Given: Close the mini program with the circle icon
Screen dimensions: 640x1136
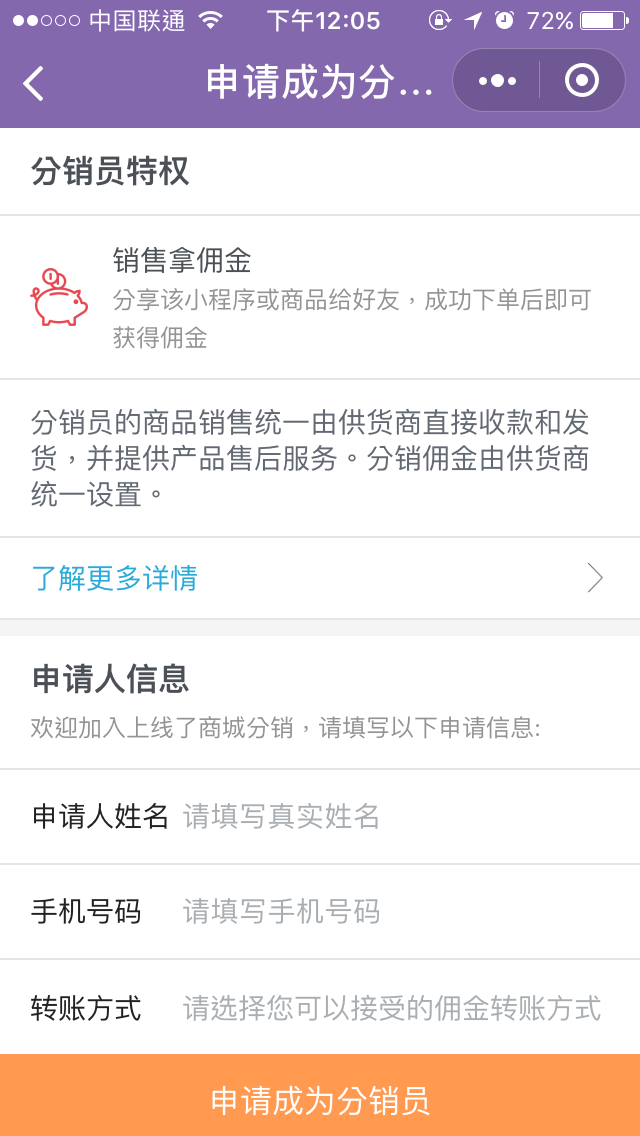Looking at the screenshot, I should [x=582, y=81].
